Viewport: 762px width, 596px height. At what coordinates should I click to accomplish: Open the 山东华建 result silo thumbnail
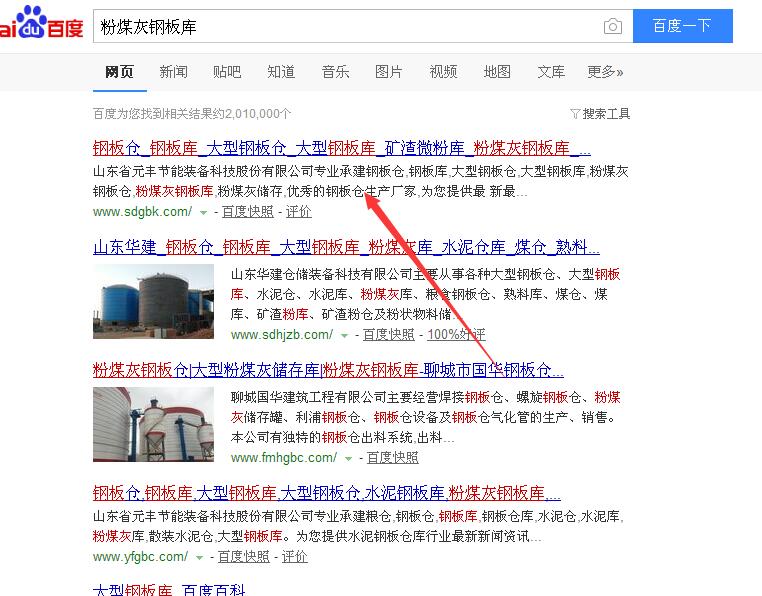(x=153, y=301)
